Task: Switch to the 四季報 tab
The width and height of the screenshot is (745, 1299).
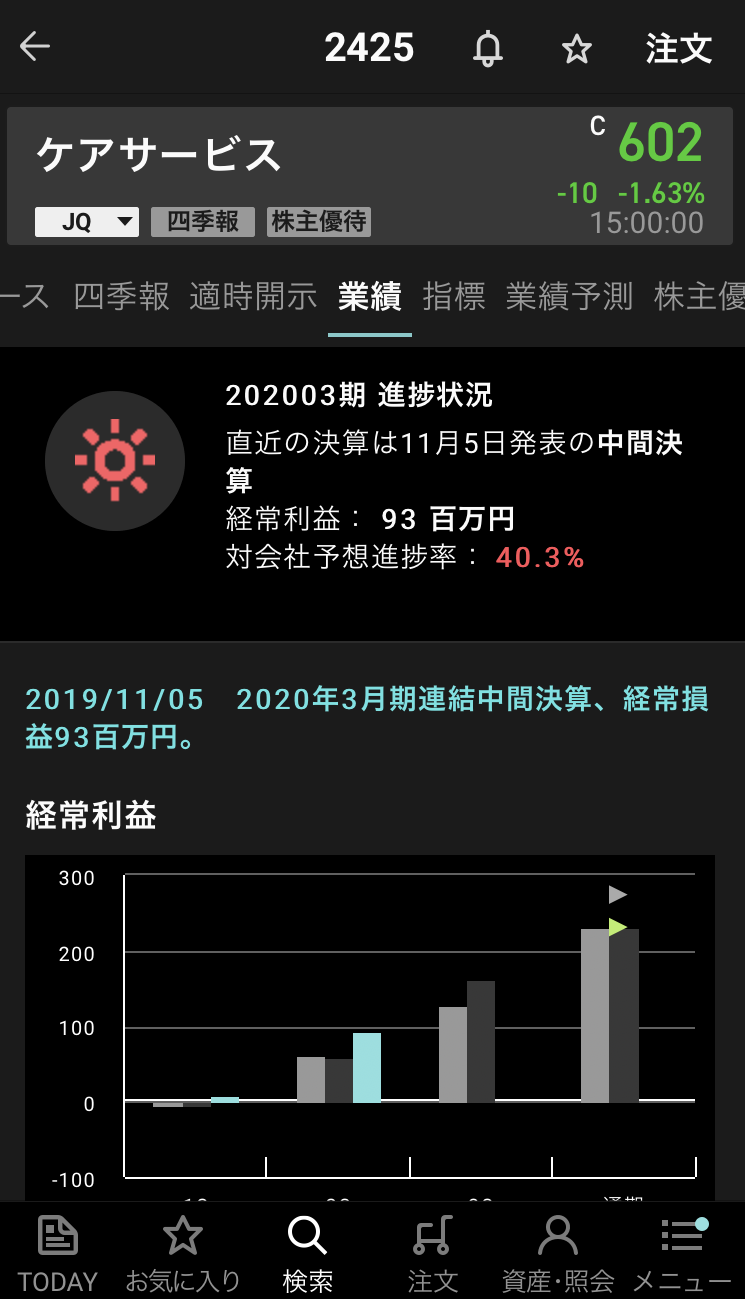Action: point(122,296)
